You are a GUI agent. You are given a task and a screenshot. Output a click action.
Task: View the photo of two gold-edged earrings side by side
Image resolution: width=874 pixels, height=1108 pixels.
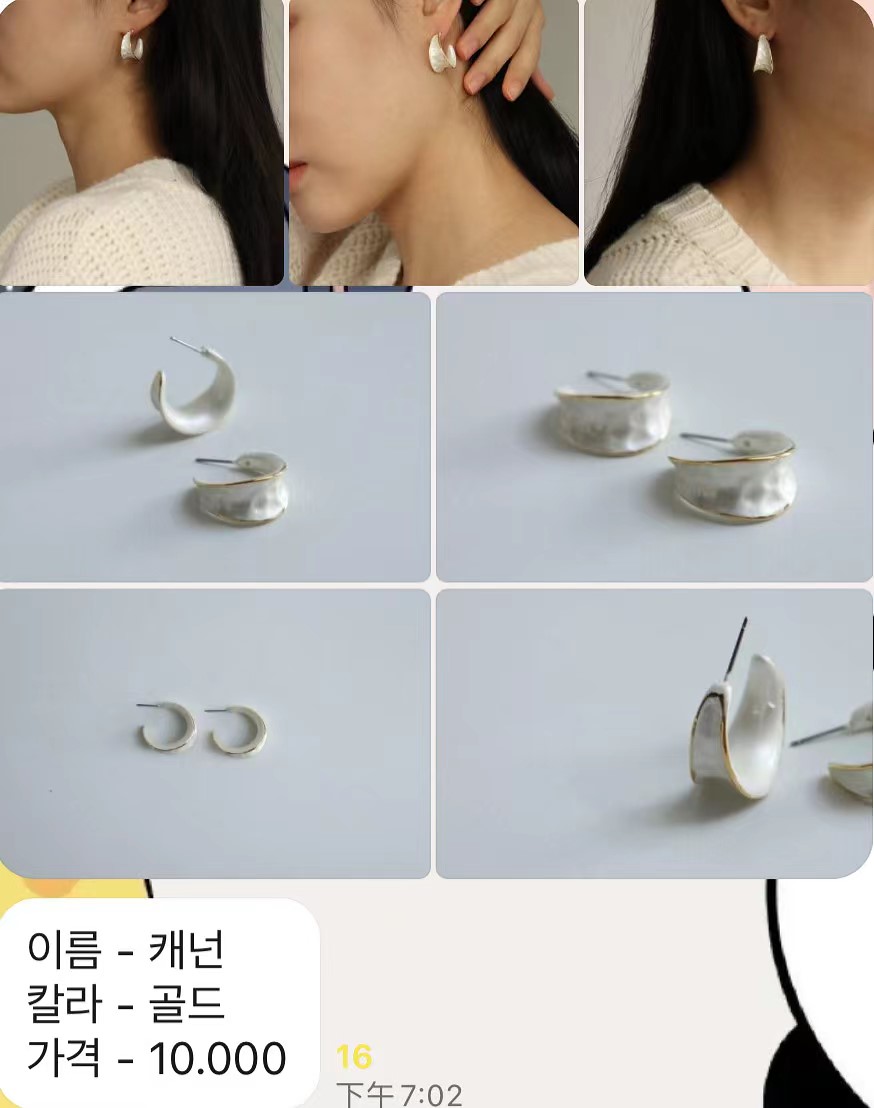pos(654,436)
